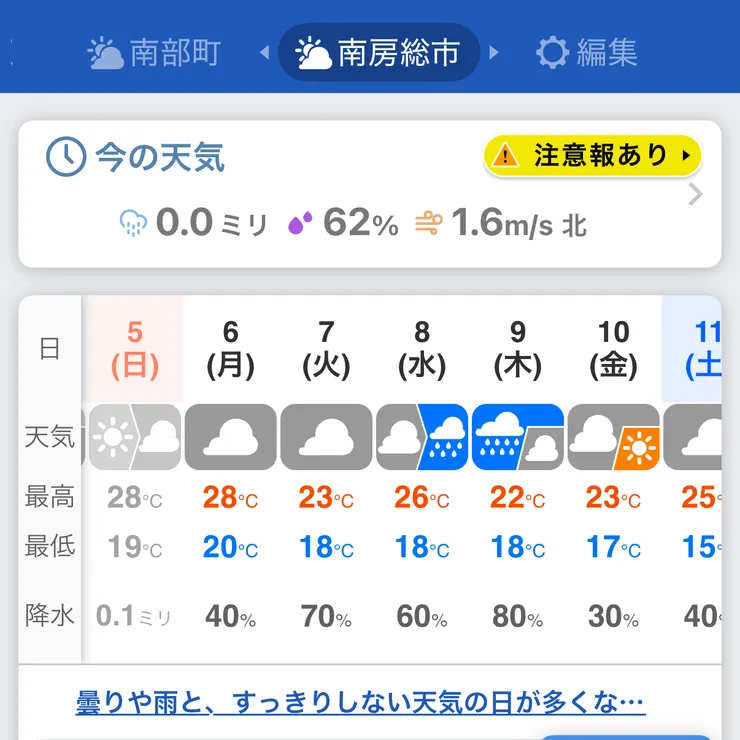
Task: View the 注意報あり weather advisory
Action: click(592, 156)
